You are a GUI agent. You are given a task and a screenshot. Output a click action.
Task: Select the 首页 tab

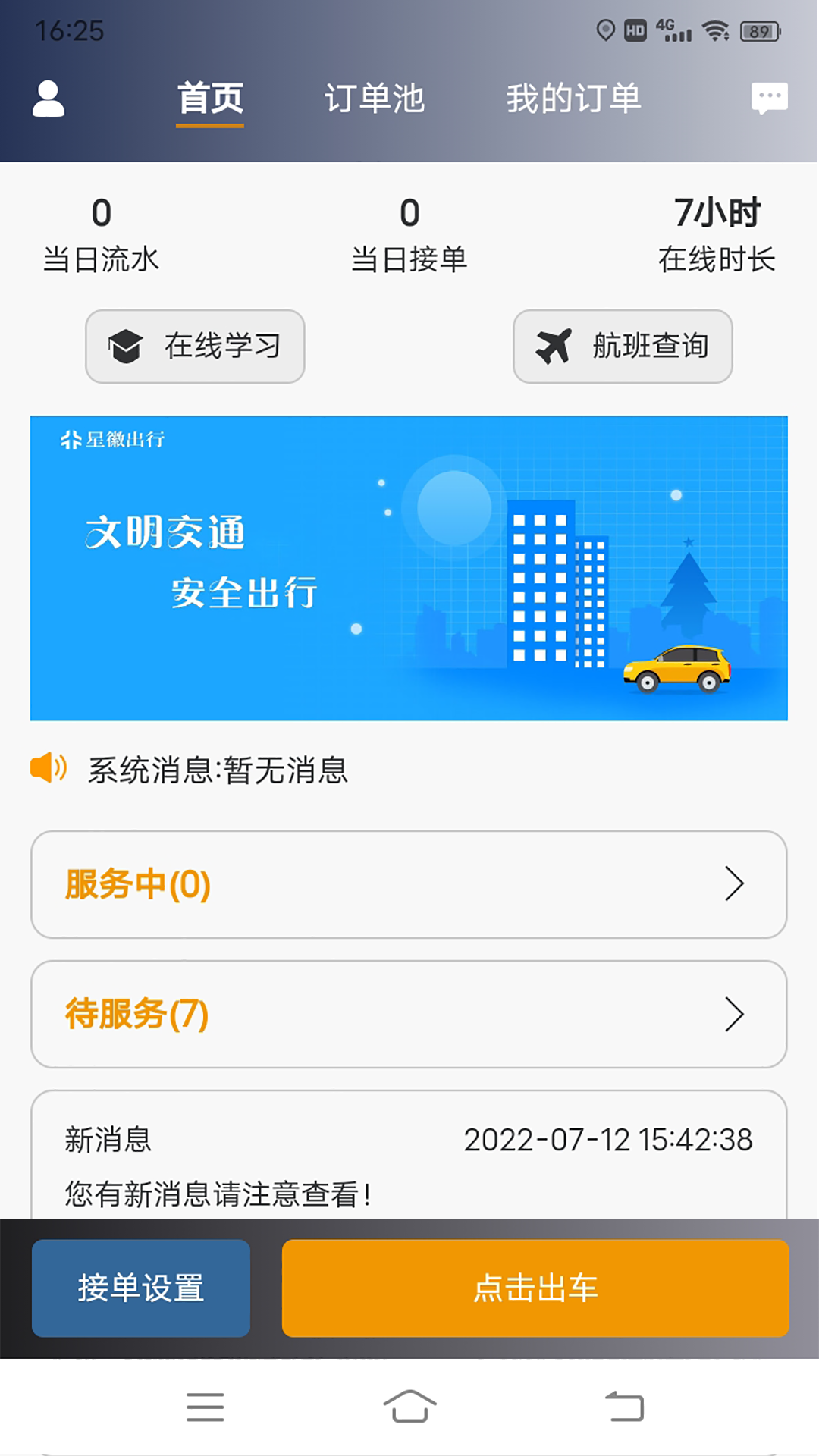(x=210, y=97)
